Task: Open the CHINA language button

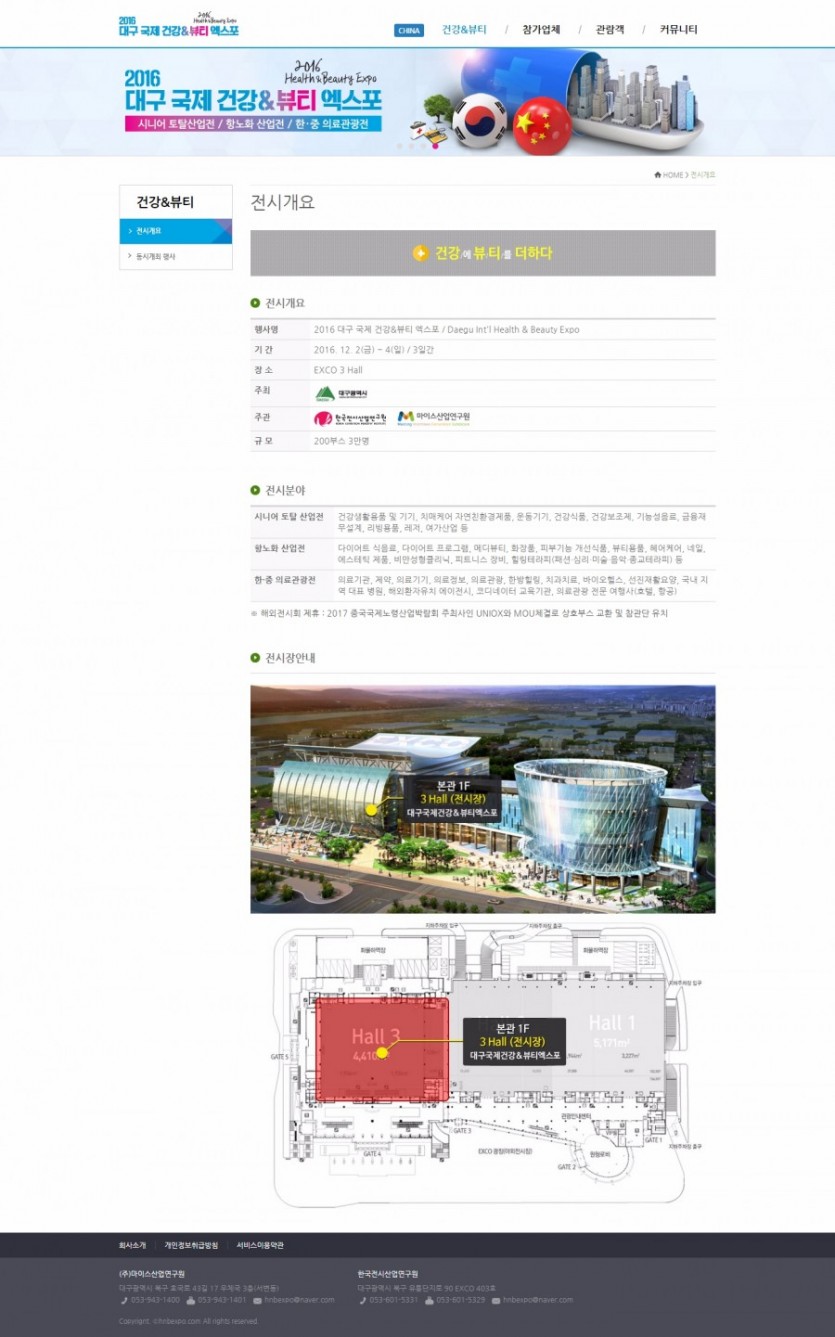Action: coord(409,30)
